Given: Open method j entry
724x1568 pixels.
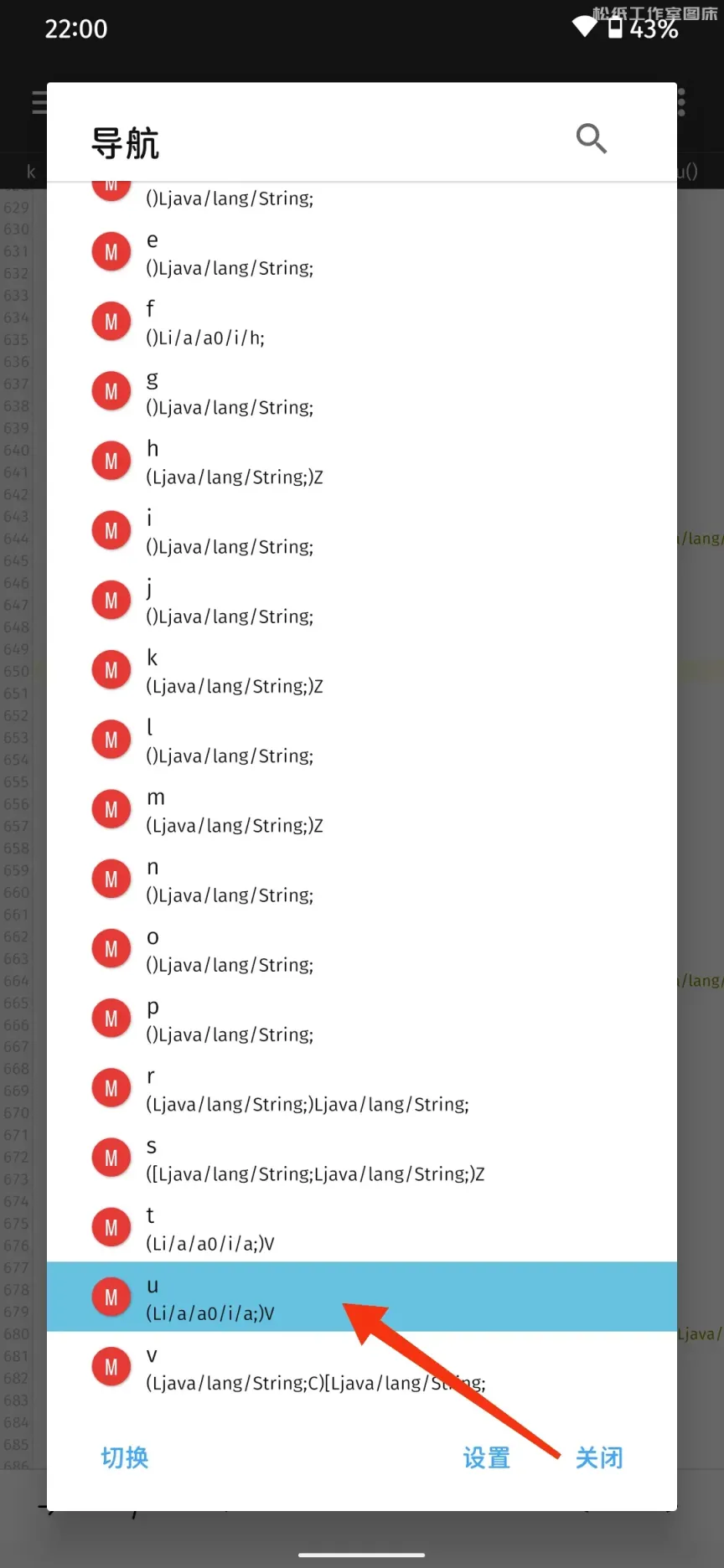Looking at the screenshot, I should click(362, 601).
